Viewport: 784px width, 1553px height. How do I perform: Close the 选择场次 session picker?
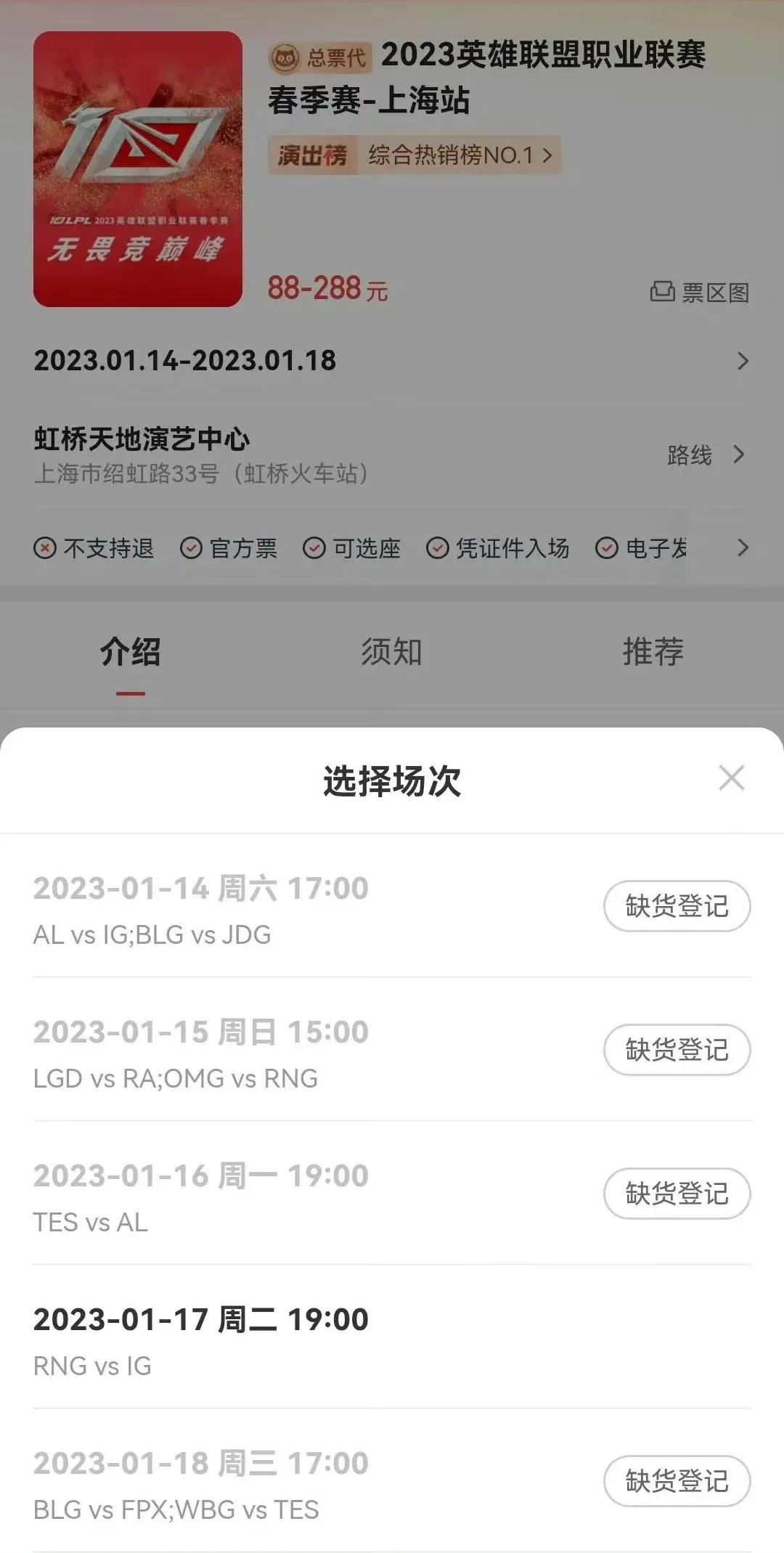pyautogui.click(x=731, y=778)
